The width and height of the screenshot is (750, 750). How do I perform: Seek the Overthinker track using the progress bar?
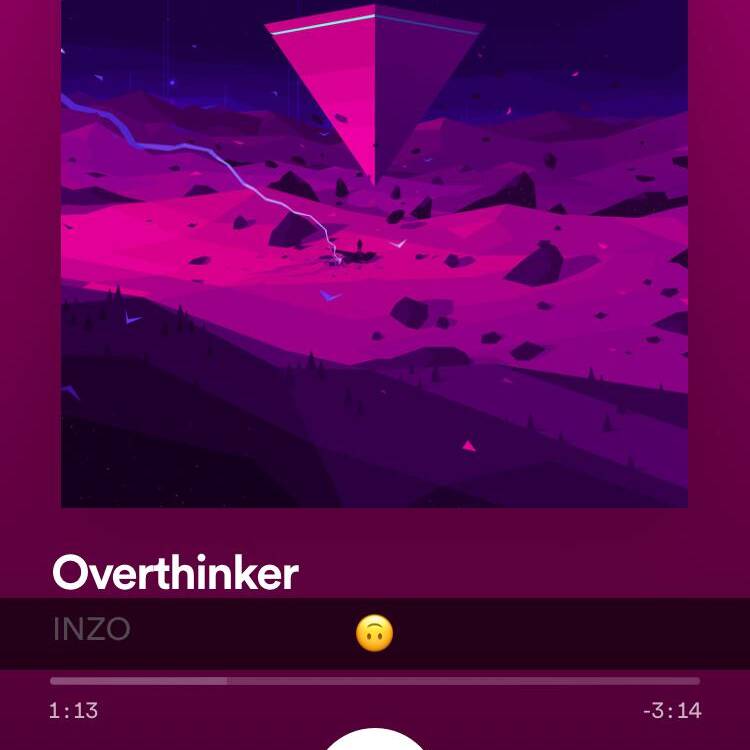375,681
